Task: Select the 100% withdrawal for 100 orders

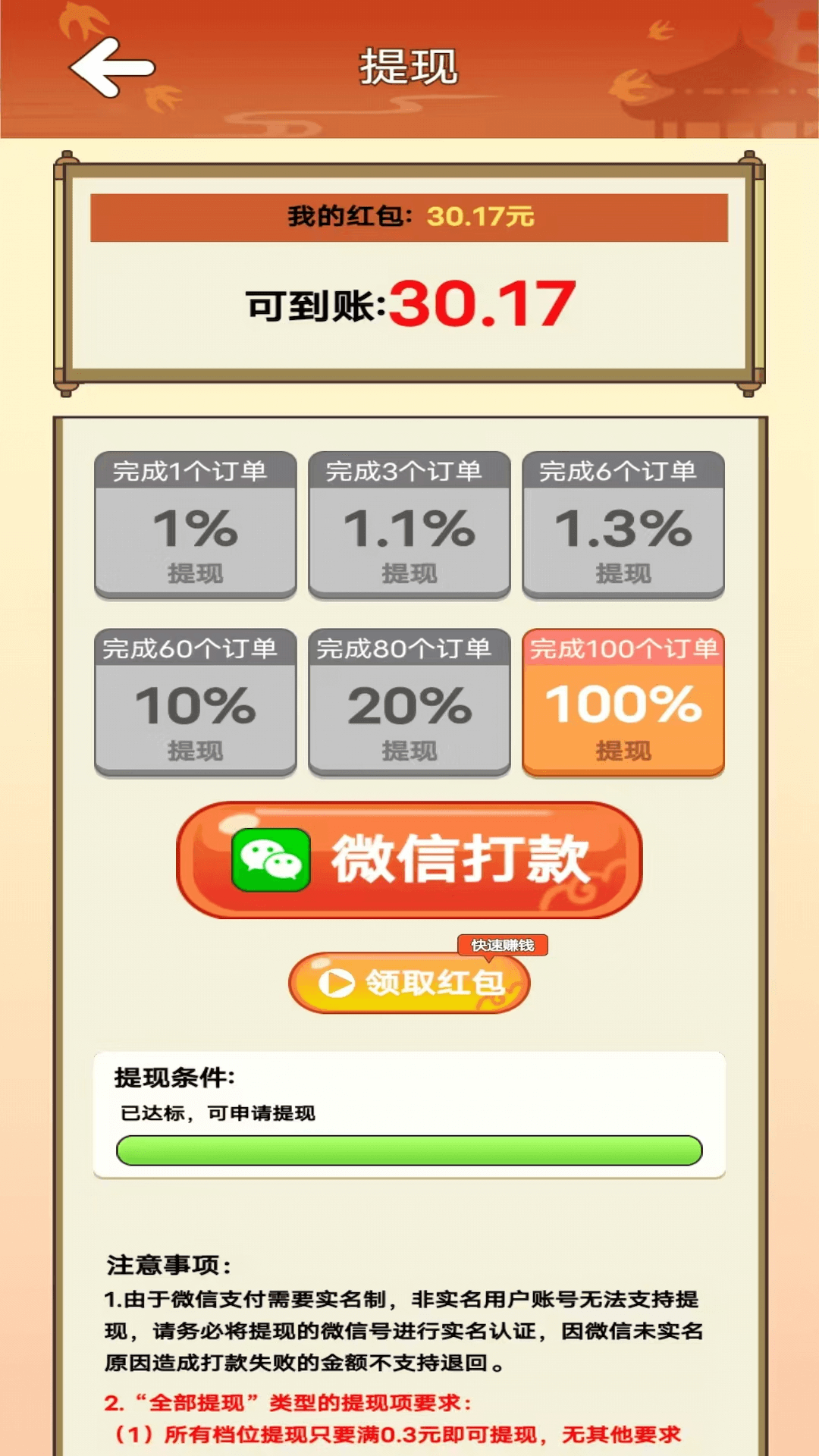Action: [623, 702]
